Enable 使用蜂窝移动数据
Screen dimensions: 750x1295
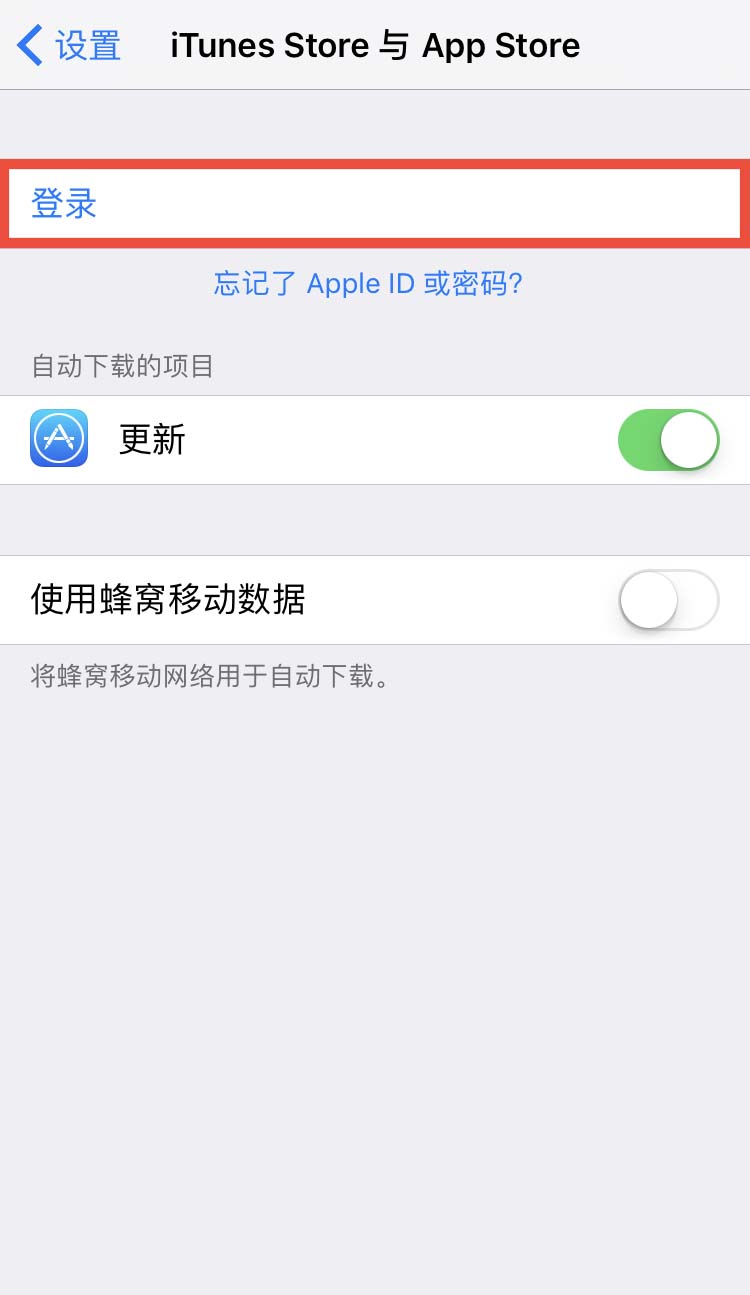668,600
